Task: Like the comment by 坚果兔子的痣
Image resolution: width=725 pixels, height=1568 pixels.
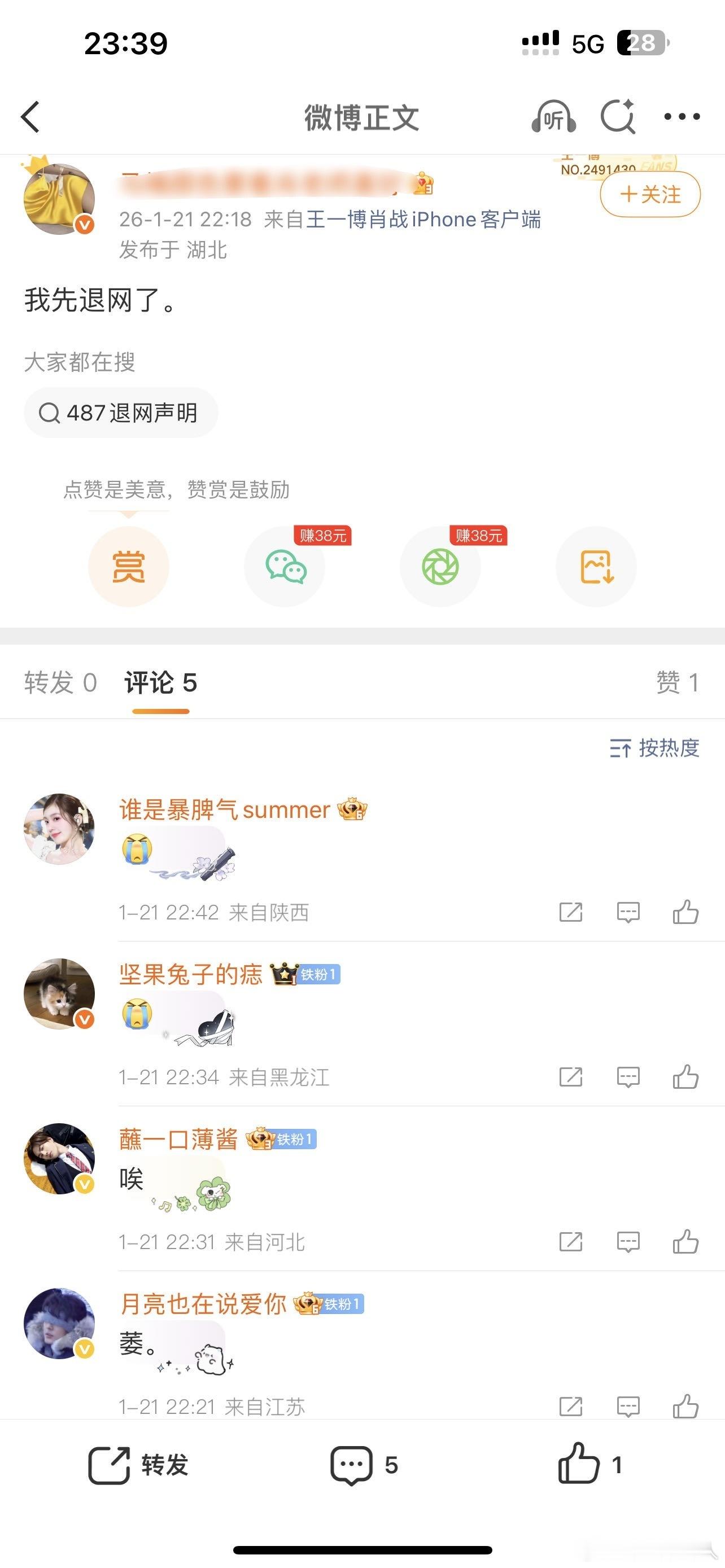Action: coord(686,1078)
